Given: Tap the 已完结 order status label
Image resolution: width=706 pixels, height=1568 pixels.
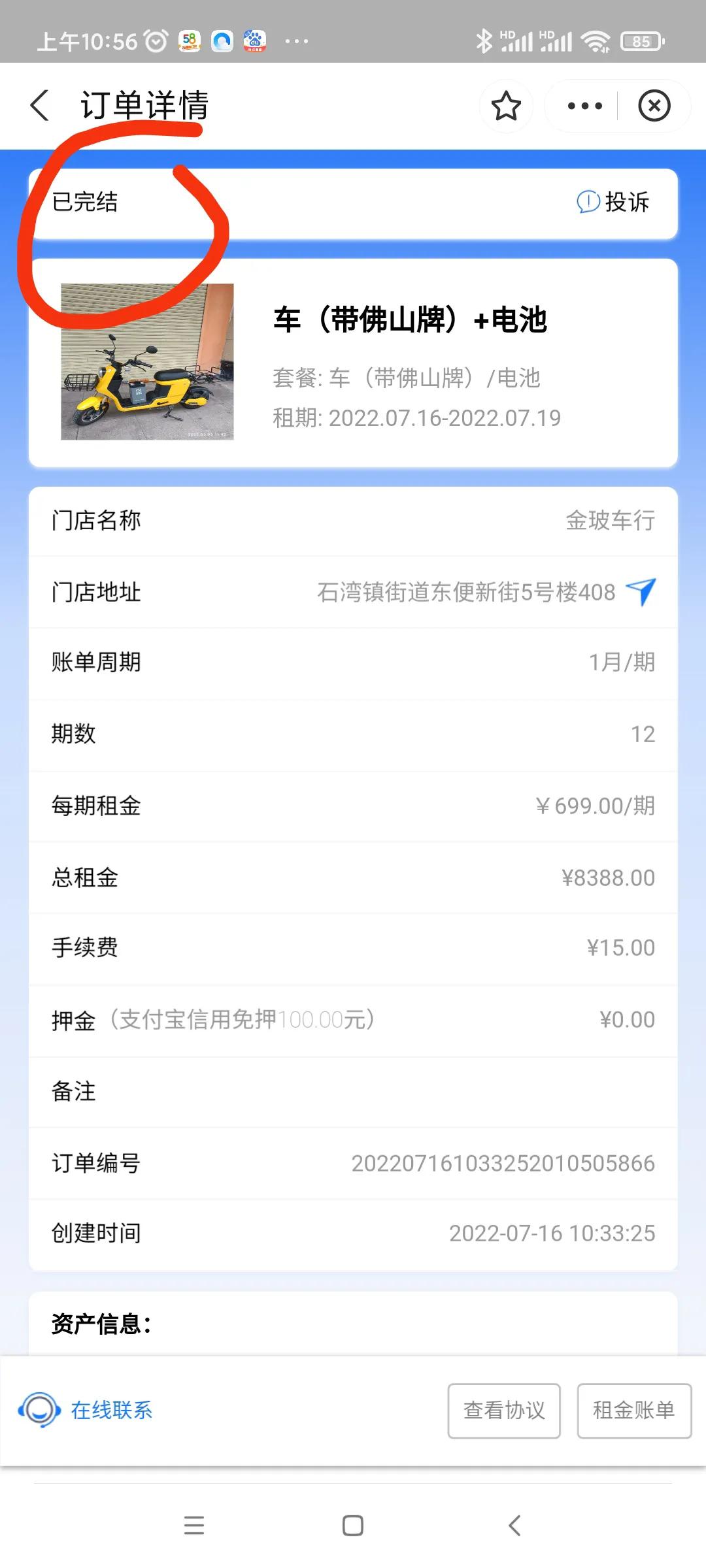Looking at the screenshot, I should 86,203.
